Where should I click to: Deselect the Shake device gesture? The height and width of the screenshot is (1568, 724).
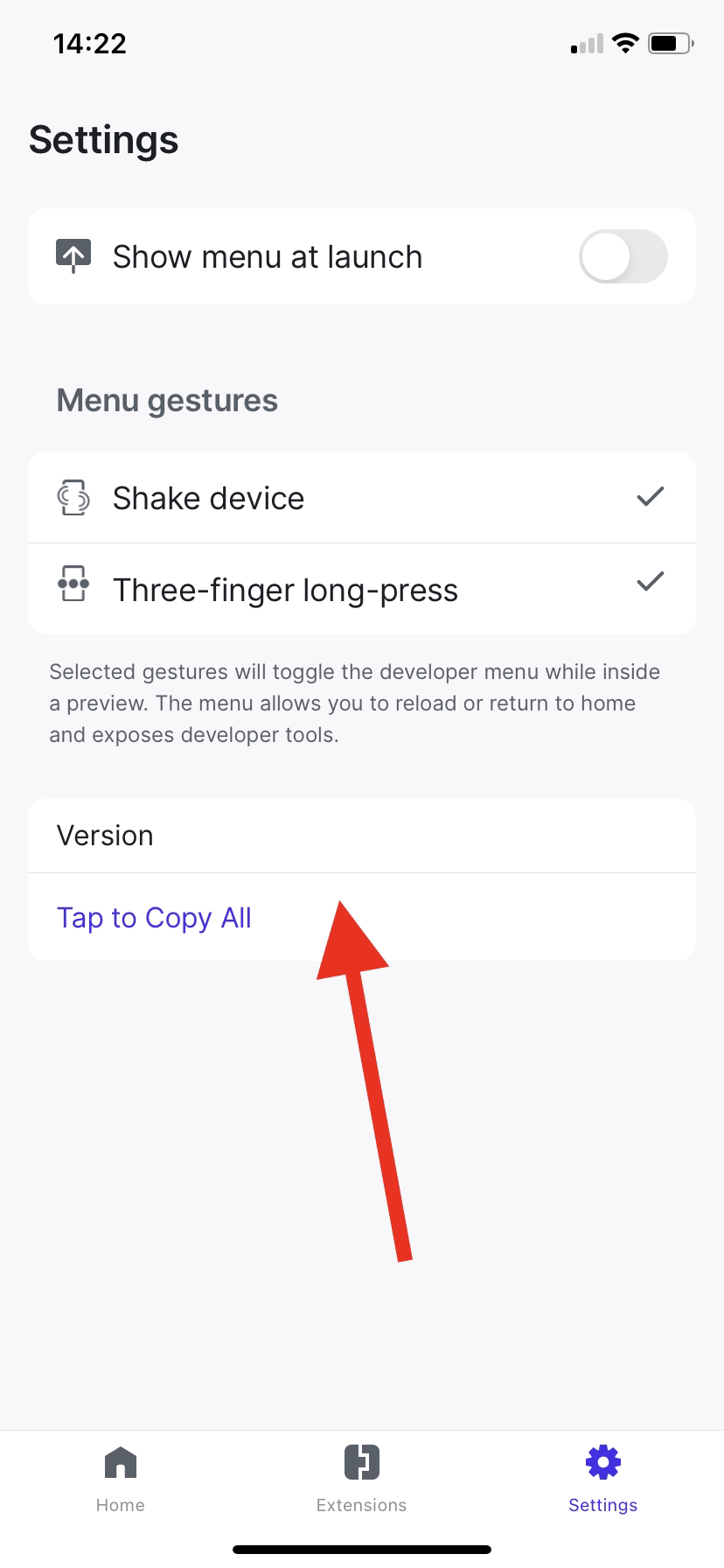[x=362, y=498]
